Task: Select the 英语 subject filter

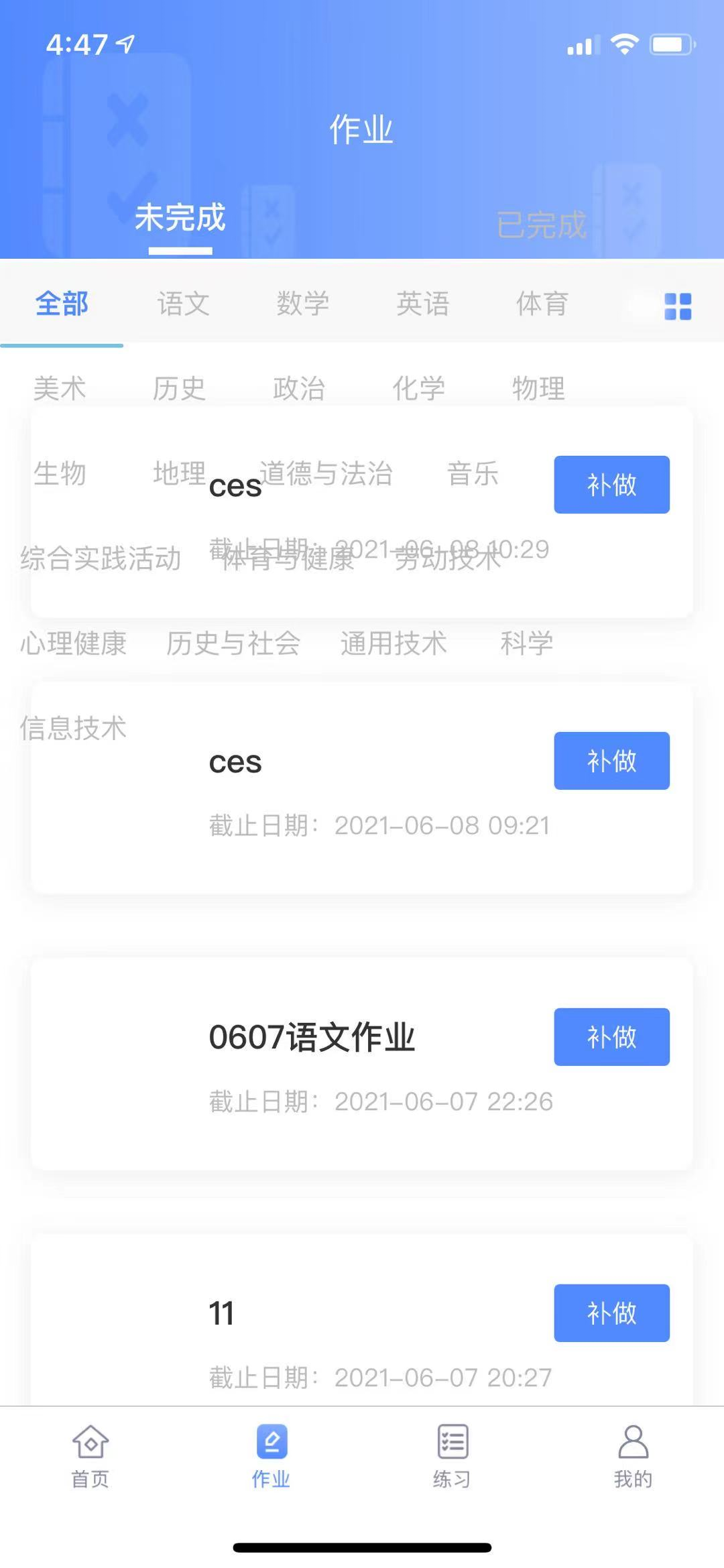Action: pyautogui.click(x=424, y=304)
